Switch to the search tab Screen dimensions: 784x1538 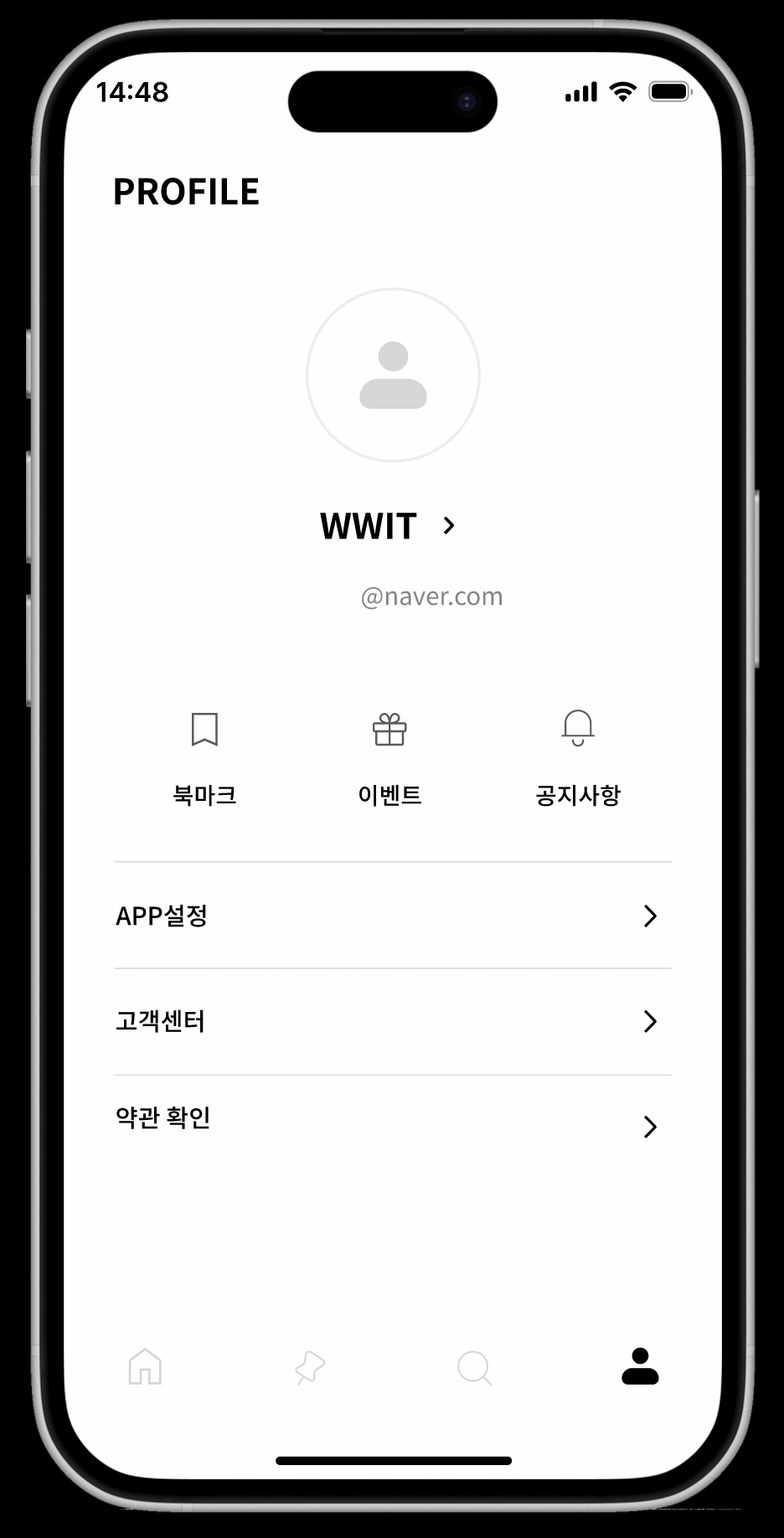tap(474, 1366)
